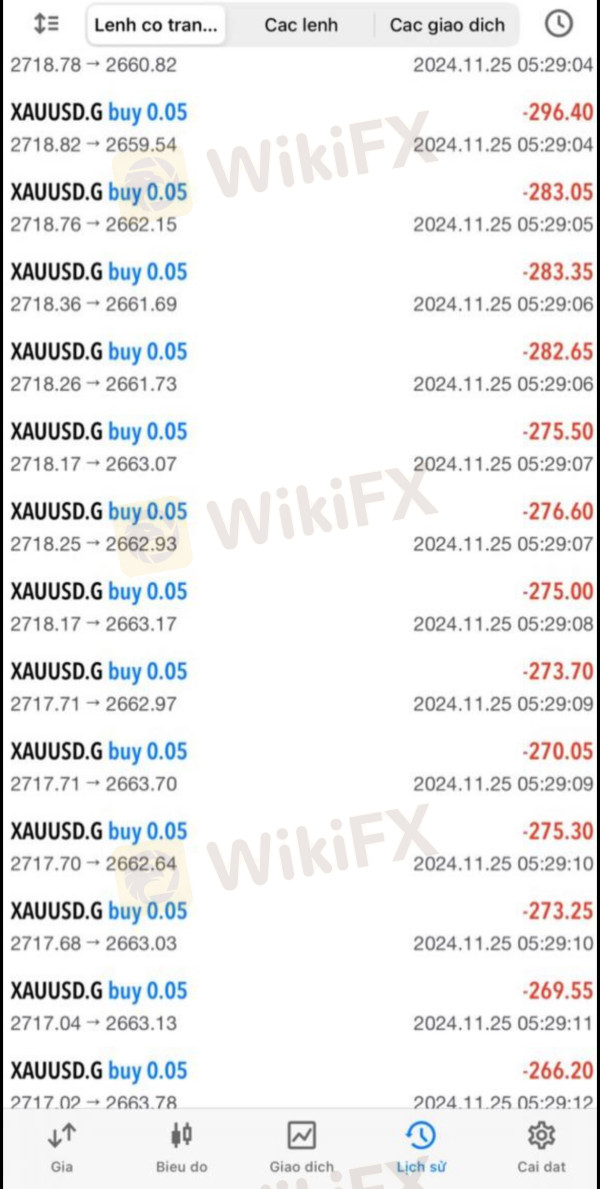Open the sort order icon
Image resolution: width=600 pixels, height=1189 pixels.
click(46, 24)
